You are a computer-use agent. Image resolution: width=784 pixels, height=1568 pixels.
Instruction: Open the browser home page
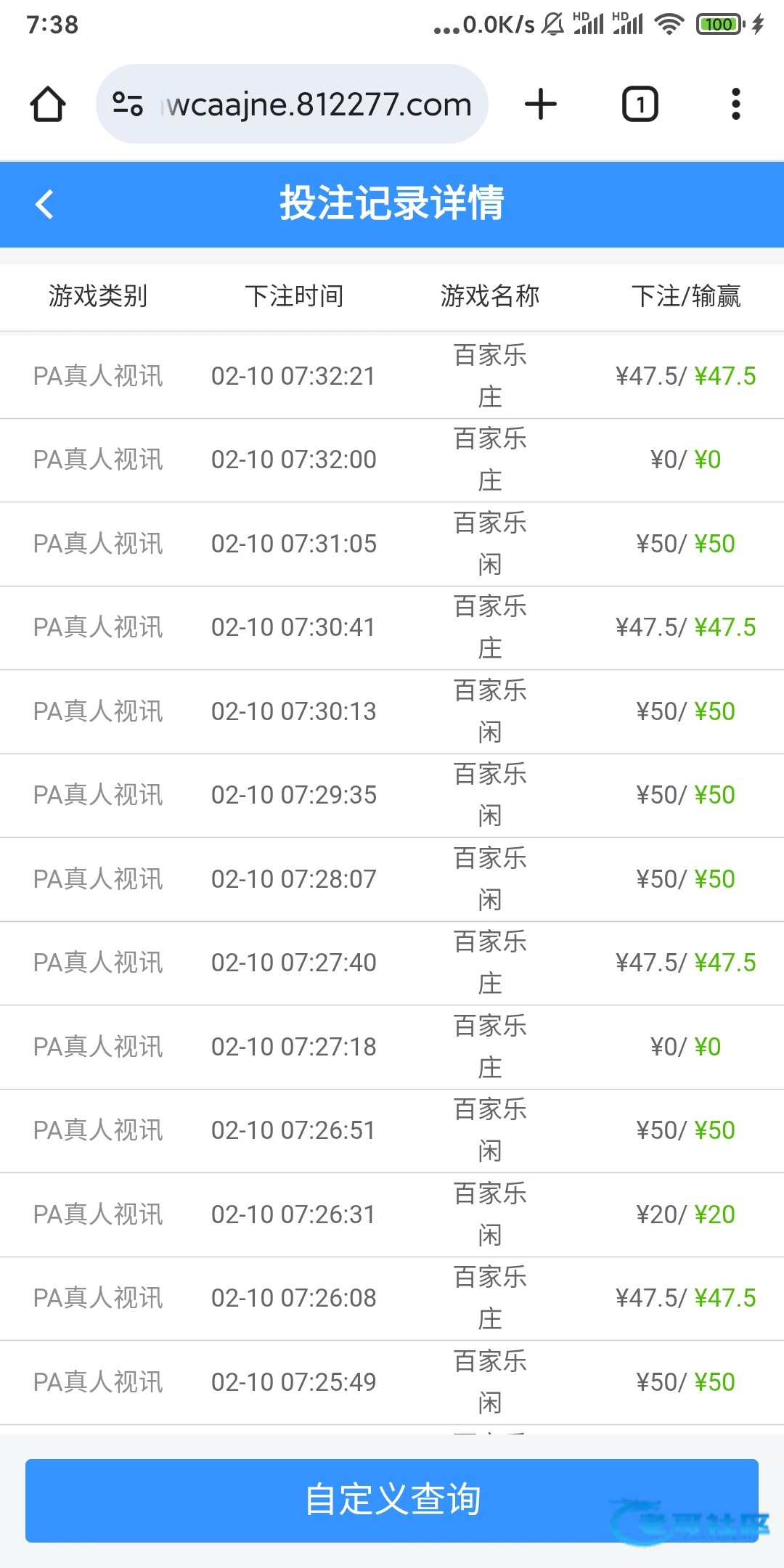click(48, 104)
